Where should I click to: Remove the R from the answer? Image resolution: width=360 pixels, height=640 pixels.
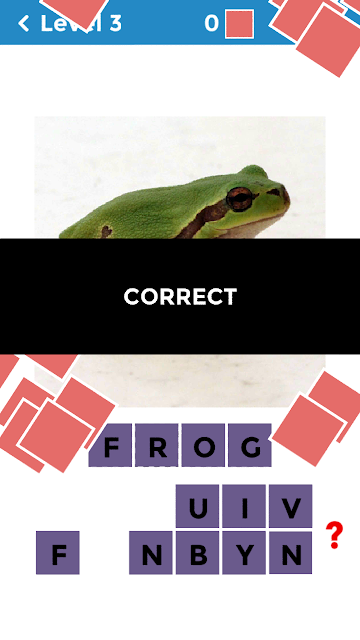pos(157,445)
